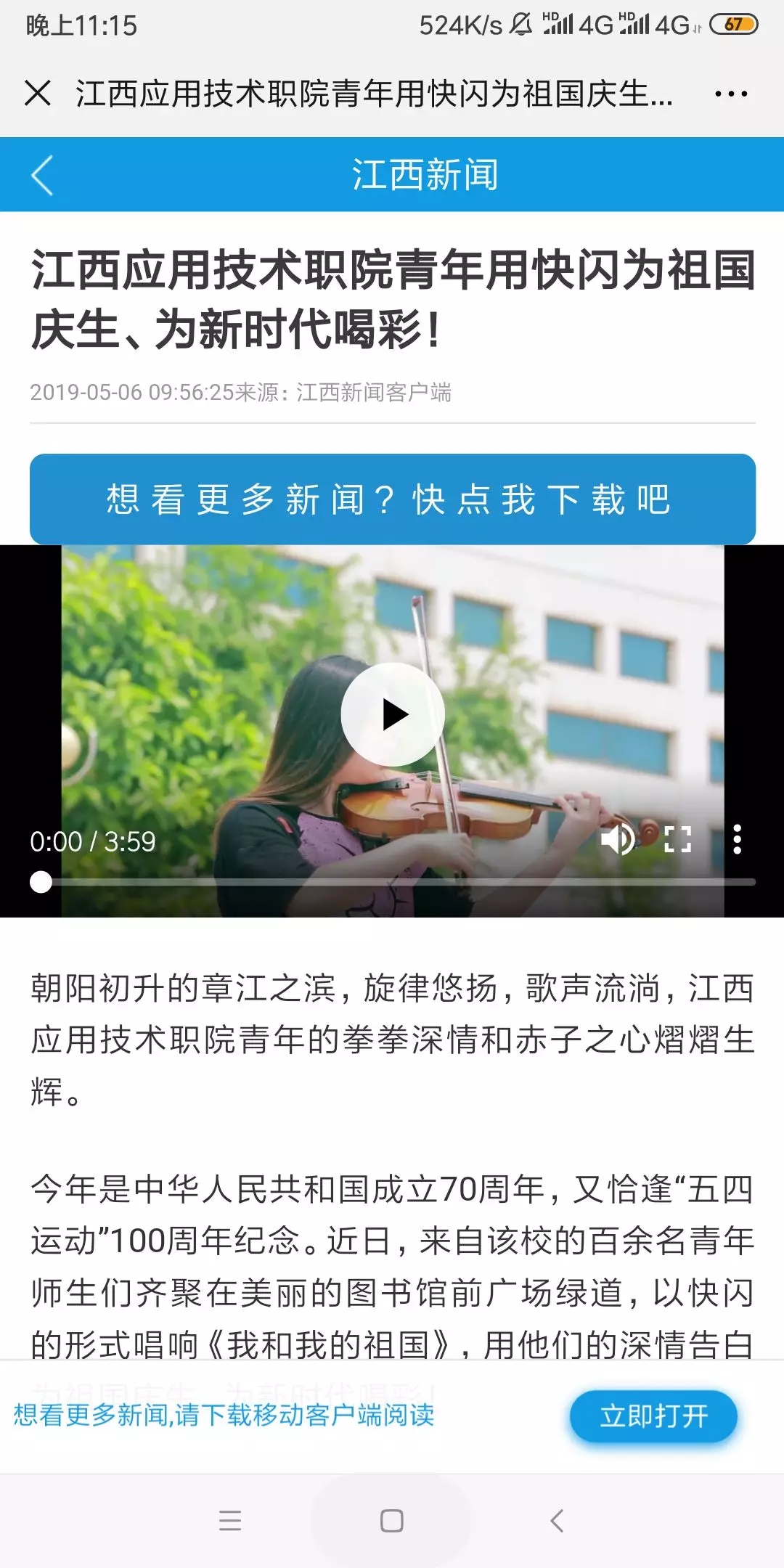Mute the video sound
Image resolution: width=784 pixels, height=1568 pixels.
pos(617,840)
